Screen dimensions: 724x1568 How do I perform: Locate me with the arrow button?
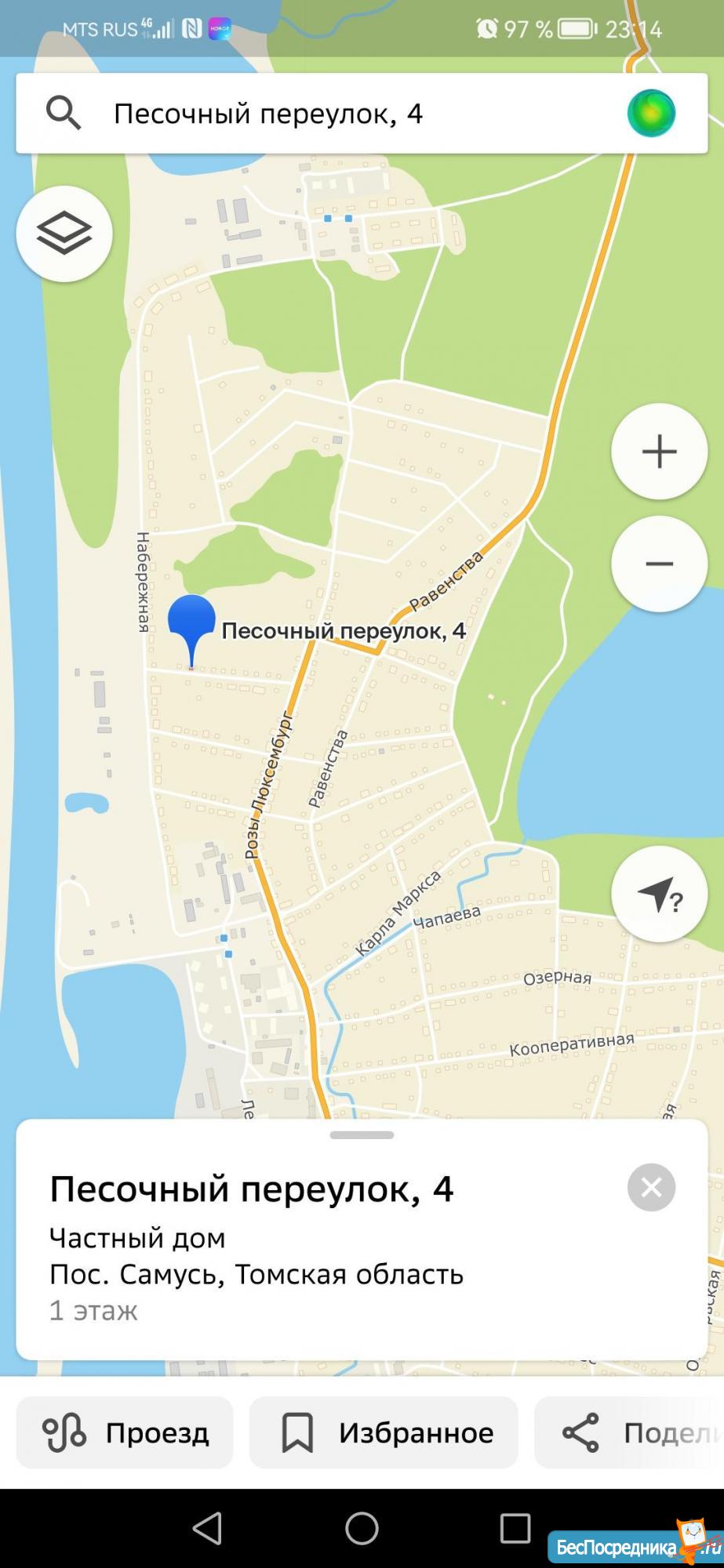659,894
